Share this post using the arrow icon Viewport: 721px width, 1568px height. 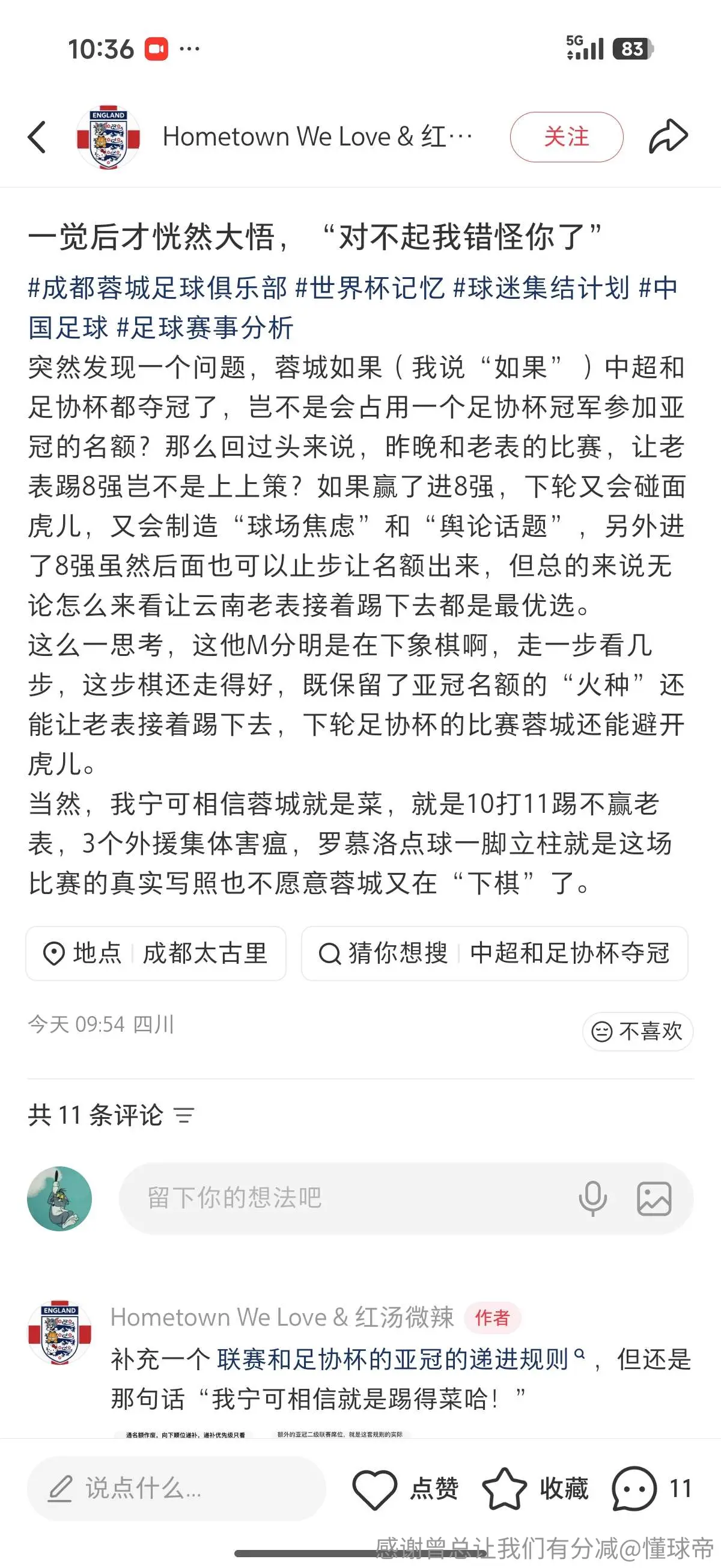click(x=668, y=137)
